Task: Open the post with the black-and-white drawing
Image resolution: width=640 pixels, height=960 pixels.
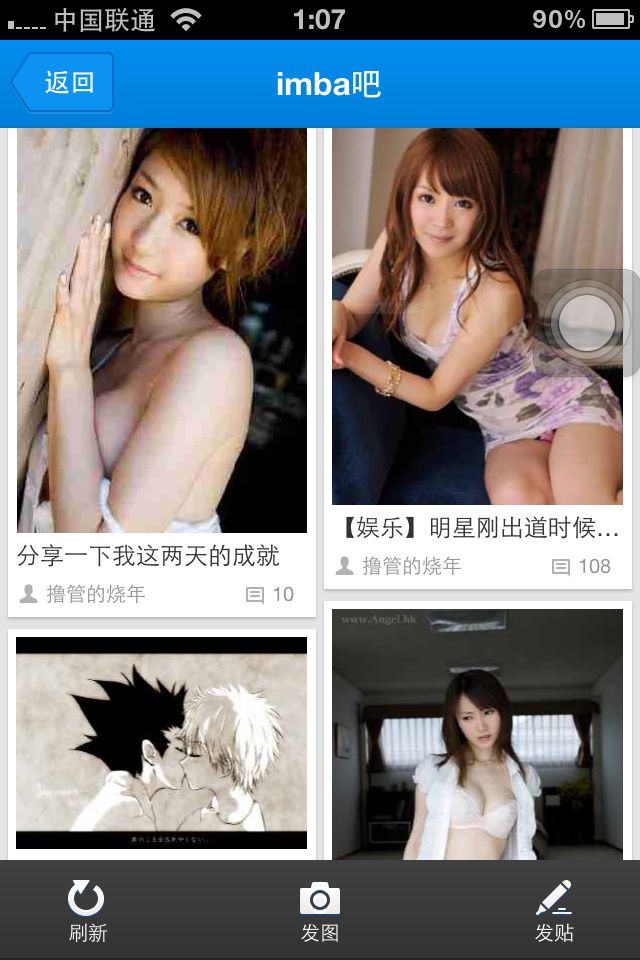Action: (x=161, y=742)
